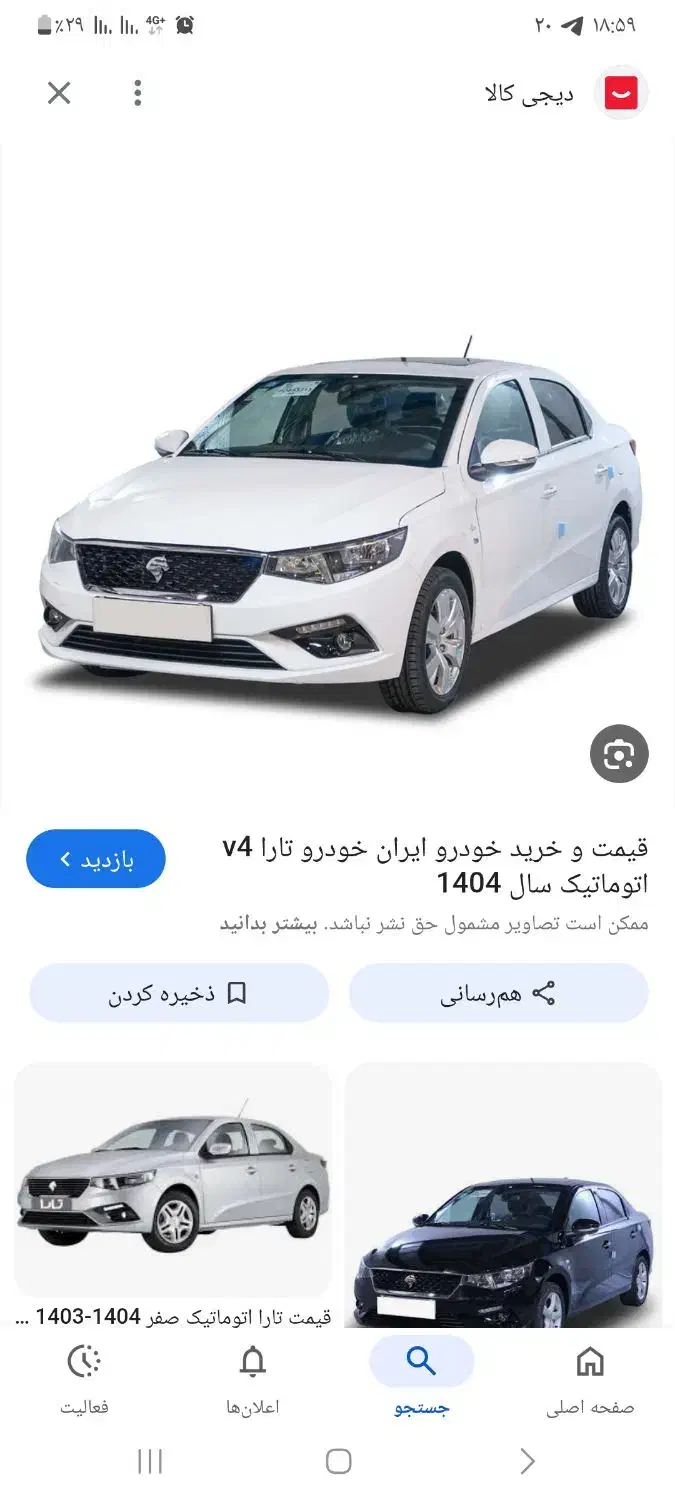The height and width of the screenshot is (1500, 675).
Task: Save the image with ذخیره کردن button
Action: pyautogui.click(x=179, y=993)
